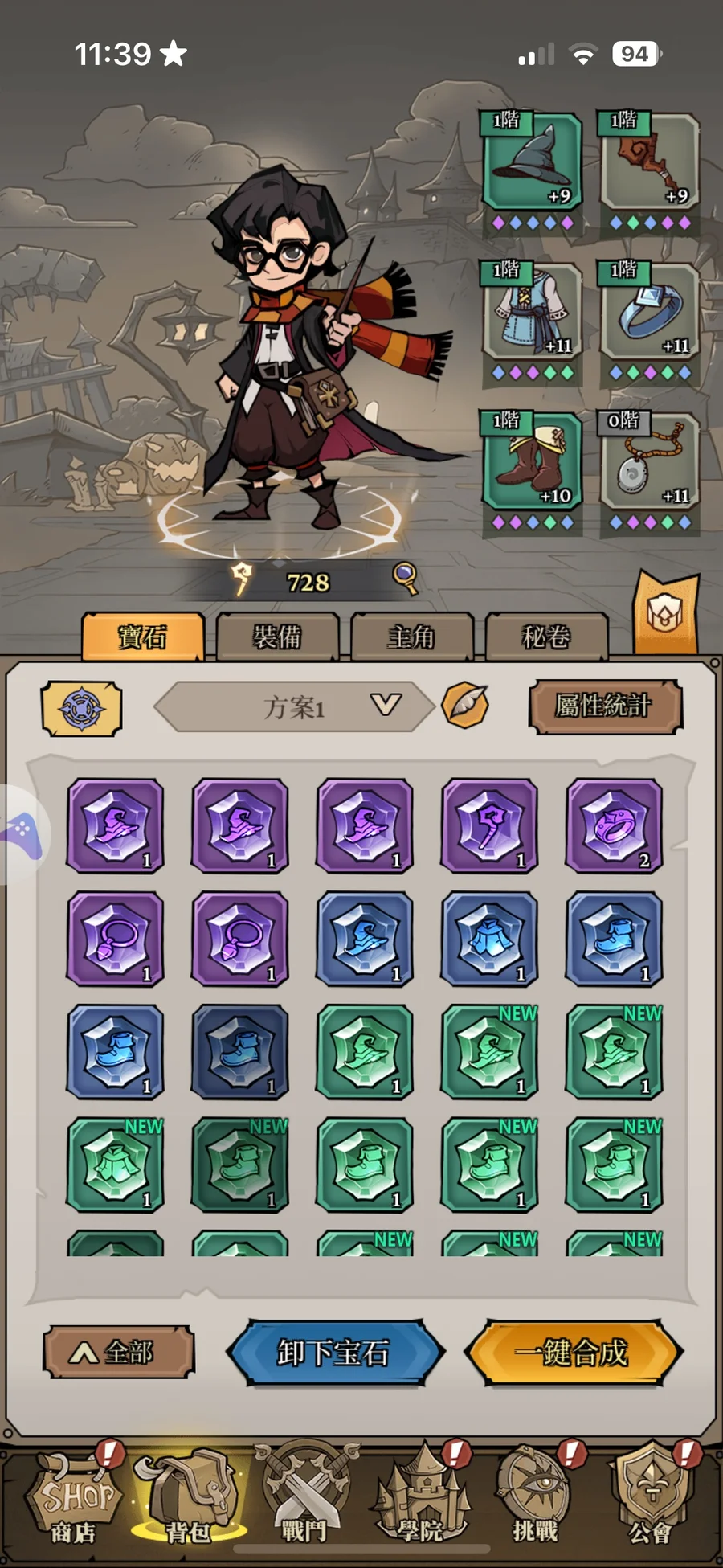This screenshot has width=723, height=1568.
Task: Open the ring equipment slot
Action: pos(649,311)
